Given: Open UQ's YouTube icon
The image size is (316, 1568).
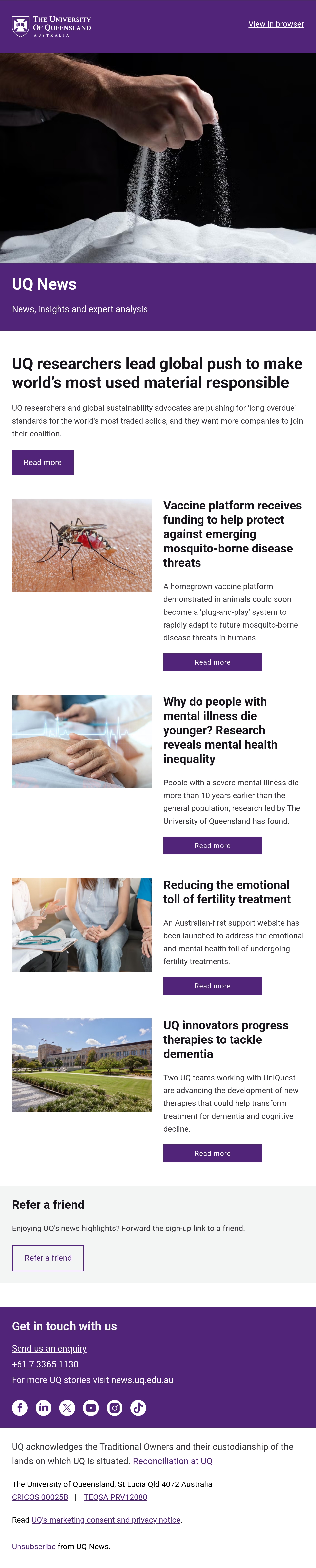Looking at the screenshot, I should point(91,1408).
